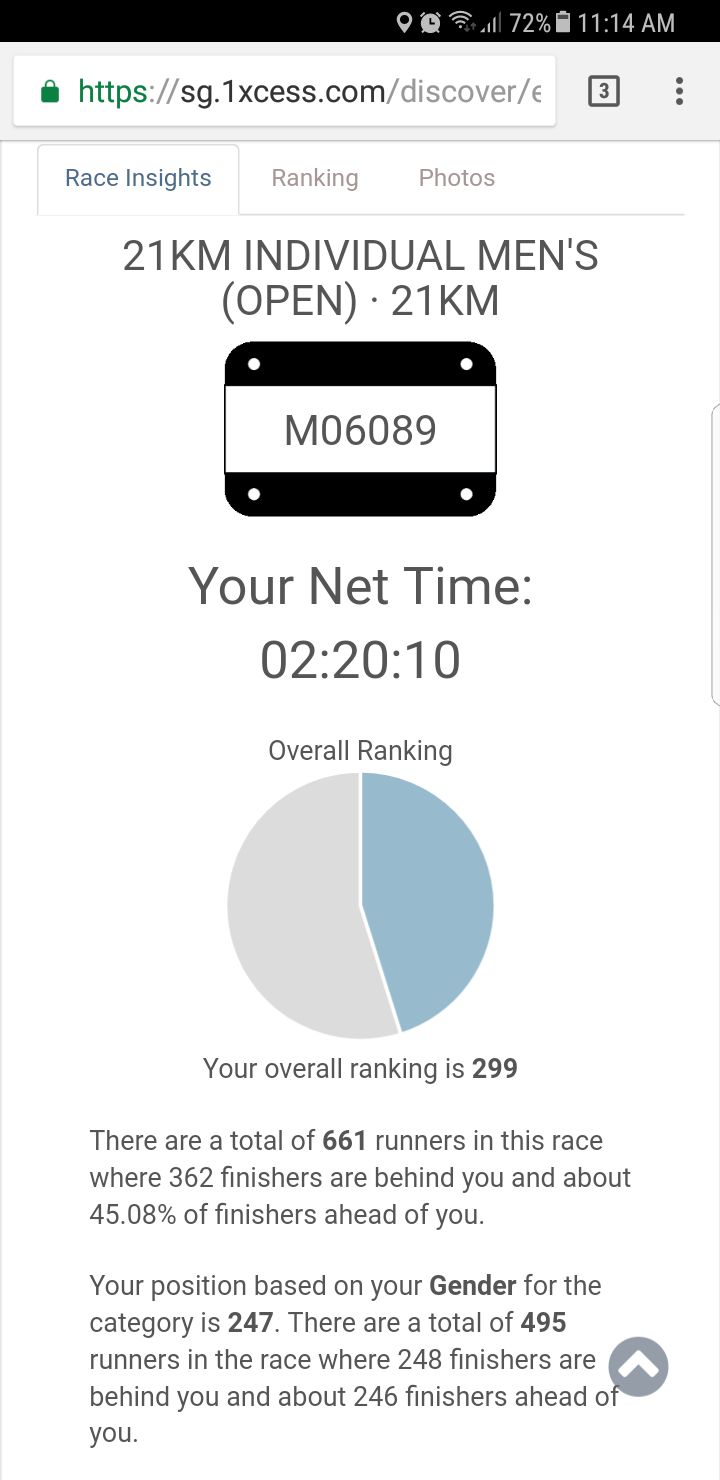Viewport: 720px width, 1480px height.
Task: Tap the browser URL address bar
Action: (284, 92)
